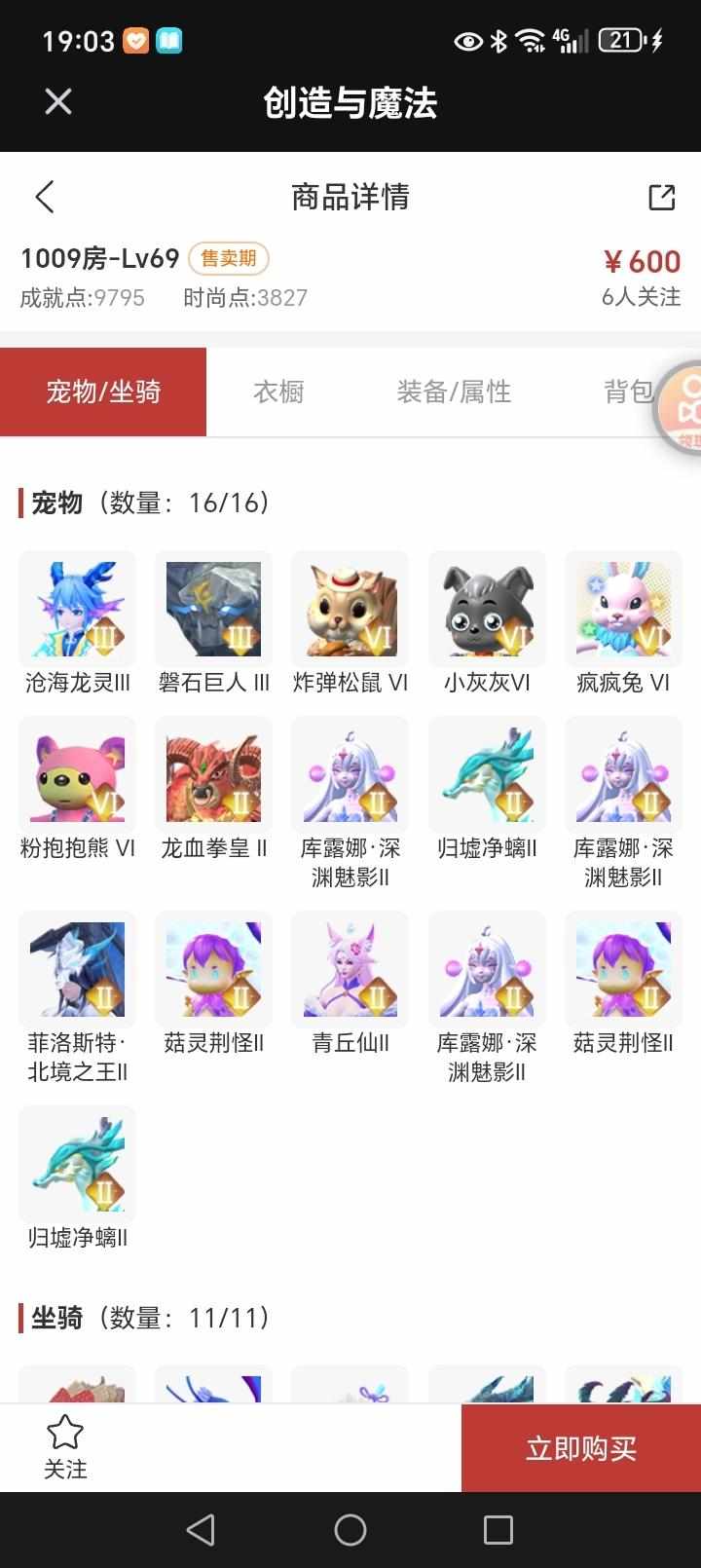Buy now with 立即购买
The height and width of the screenshot is (1568, 701).
click(x=580, y=1448)
